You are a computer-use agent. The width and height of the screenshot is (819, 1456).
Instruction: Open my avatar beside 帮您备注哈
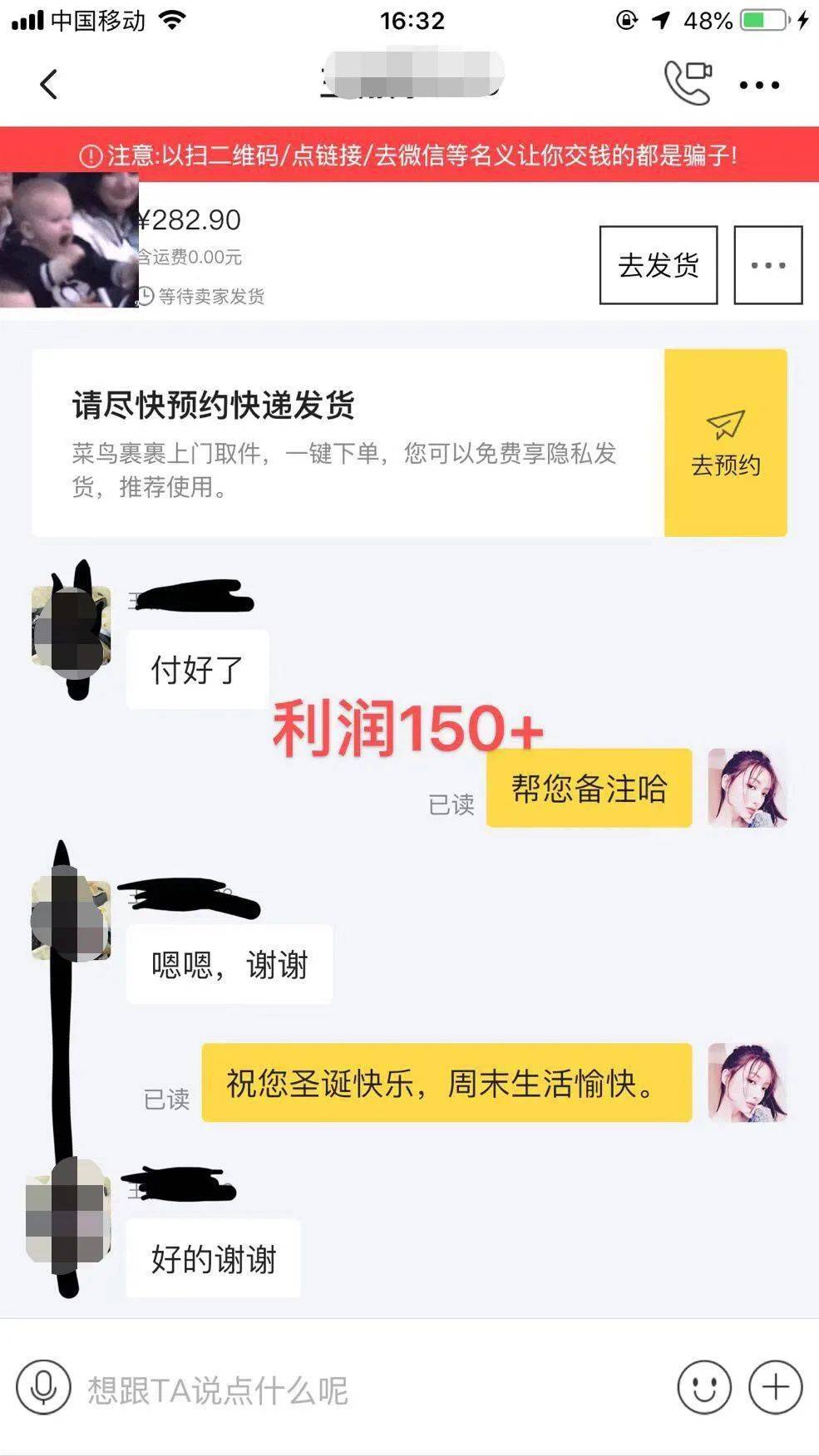(x=747, y=788)
